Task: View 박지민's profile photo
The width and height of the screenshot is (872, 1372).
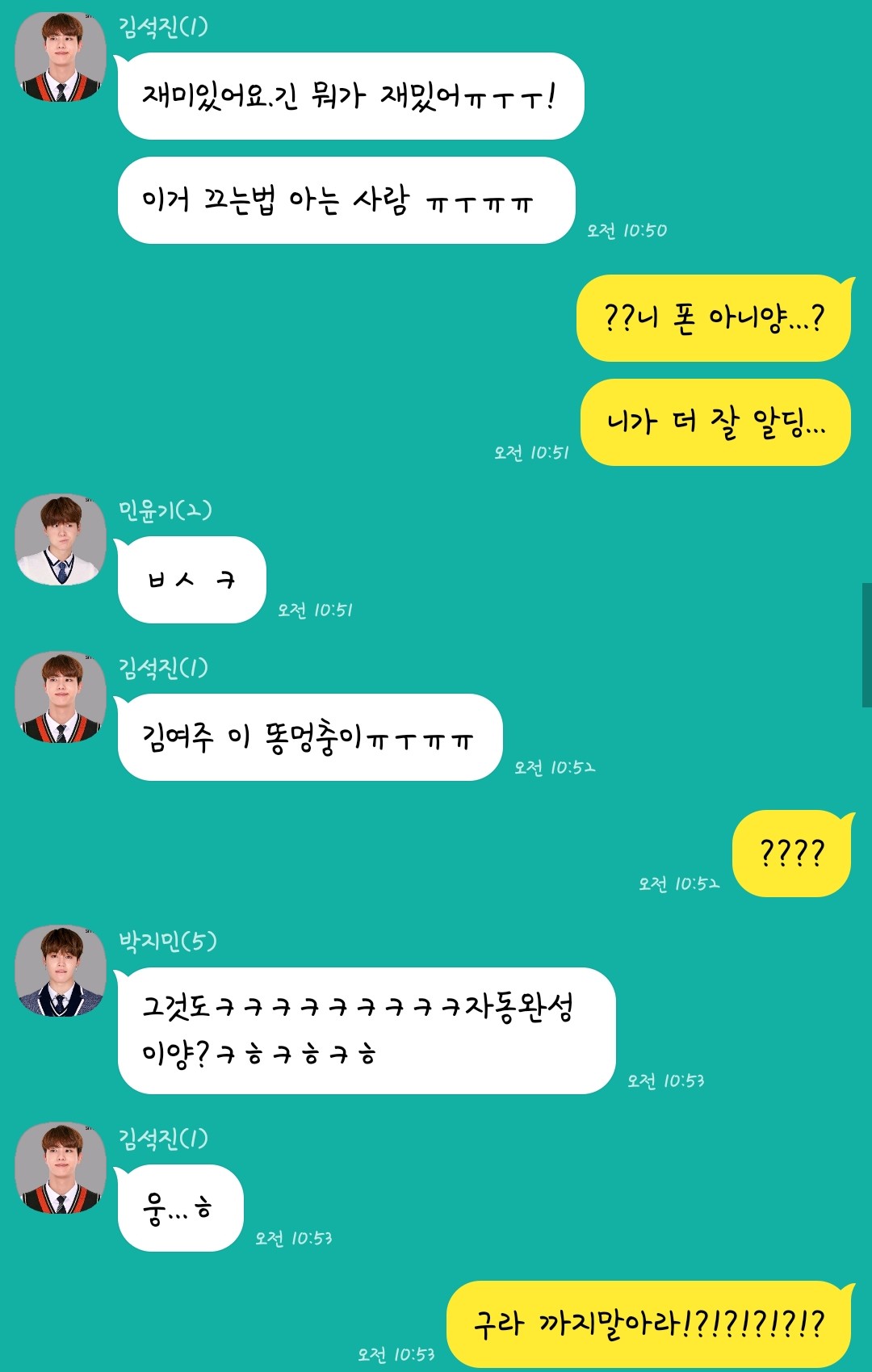Action: tap(61, 971)
